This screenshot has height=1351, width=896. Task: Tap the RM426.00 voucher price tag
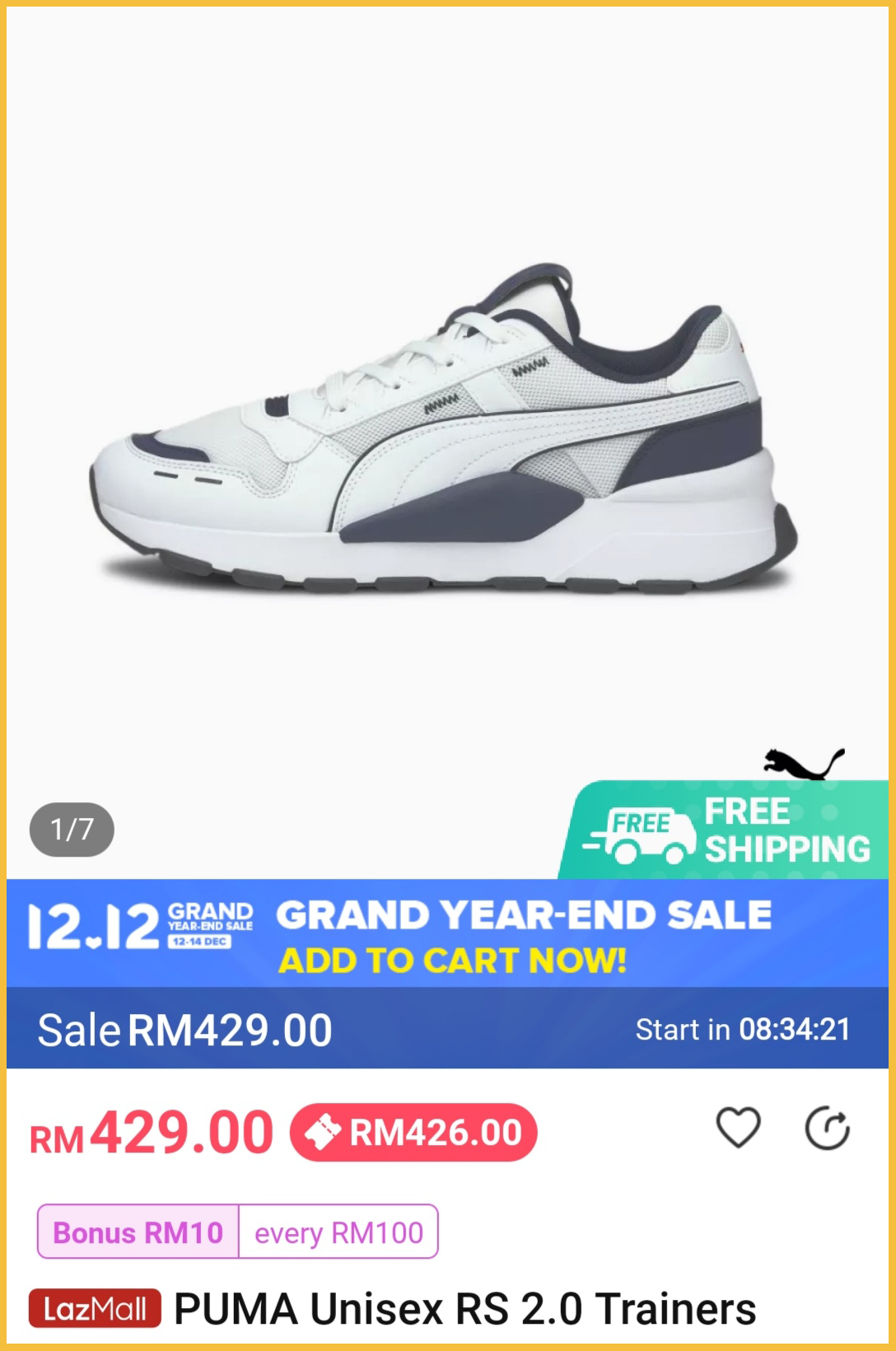414,1133
